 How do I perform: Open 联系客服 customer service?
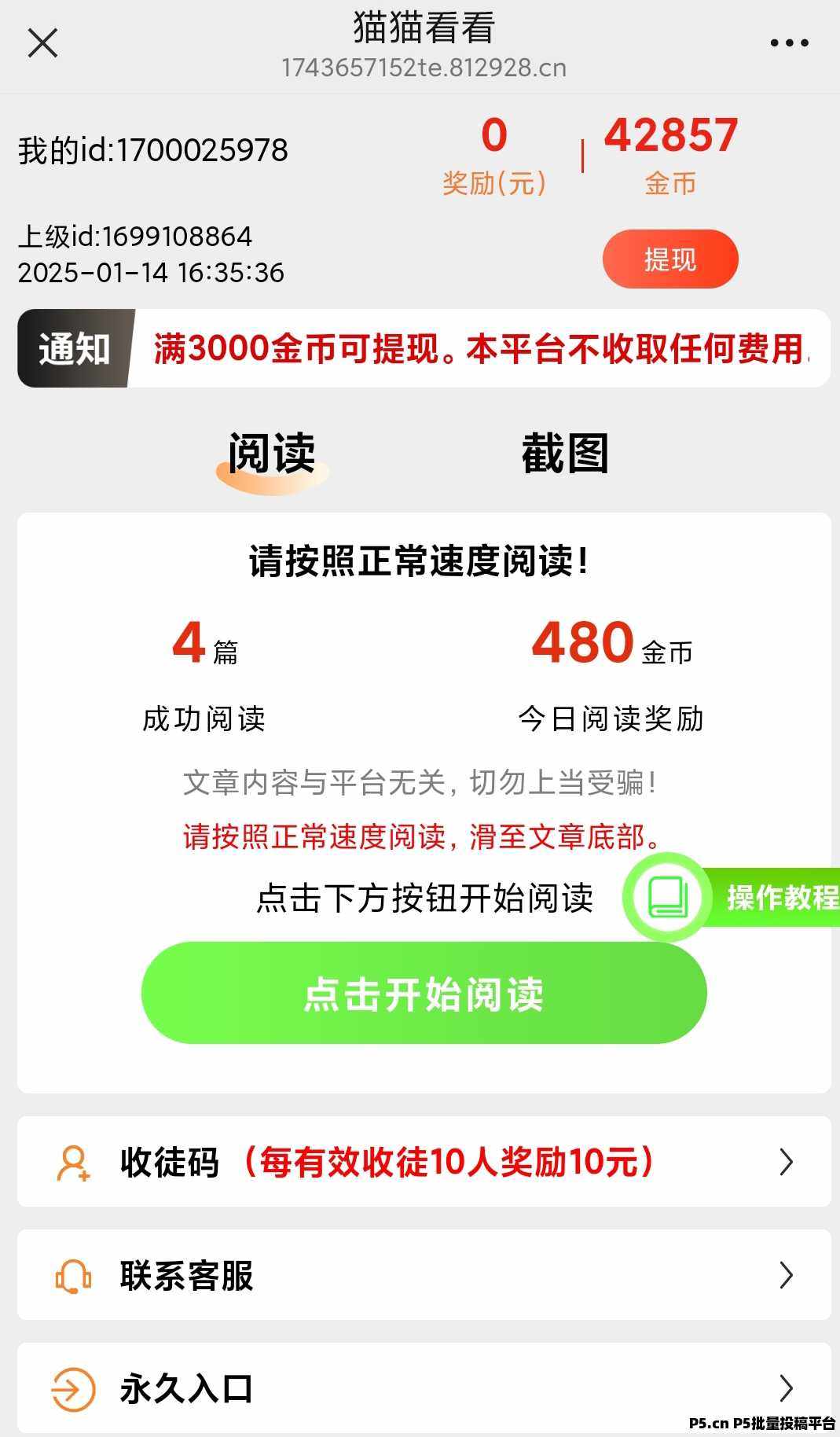click(424, 1275)
